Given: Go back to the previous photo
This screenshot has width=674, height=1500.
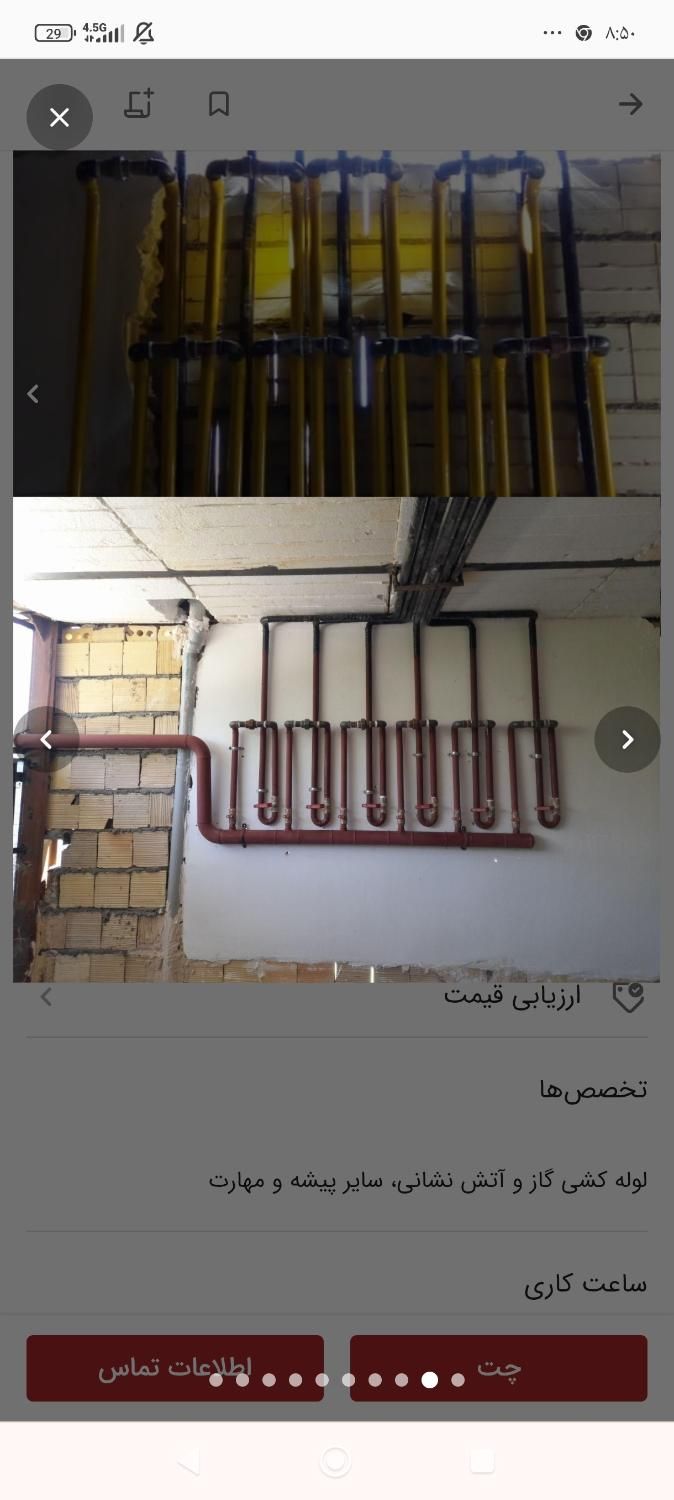Looking at the screenshot, I should point(46,739).
